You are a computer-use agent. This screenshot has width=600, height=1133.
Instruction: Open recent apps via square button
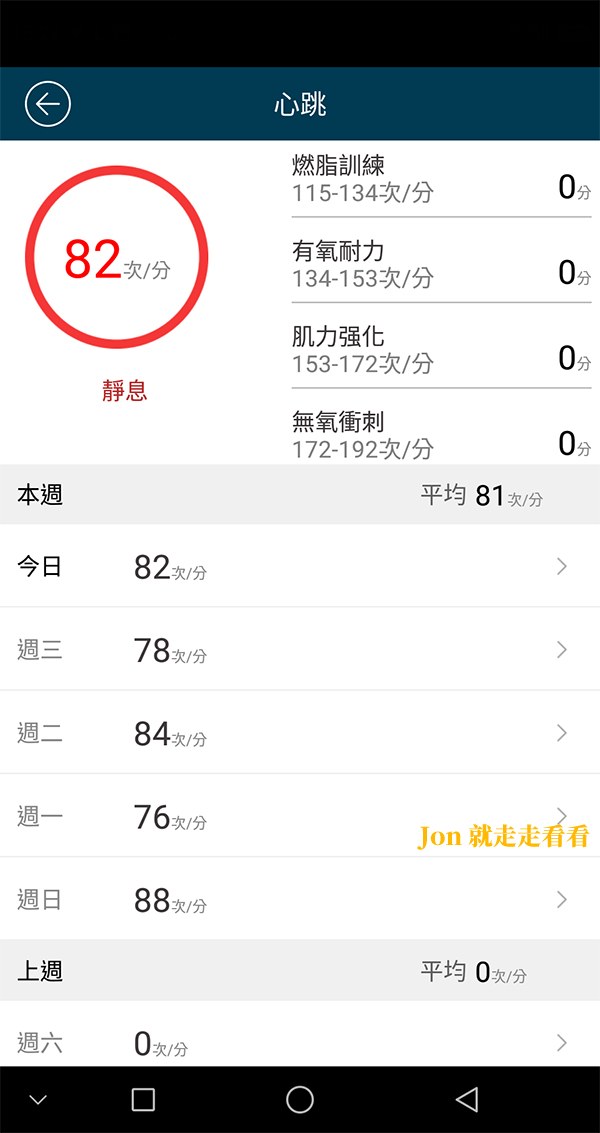click(143, 1099)
